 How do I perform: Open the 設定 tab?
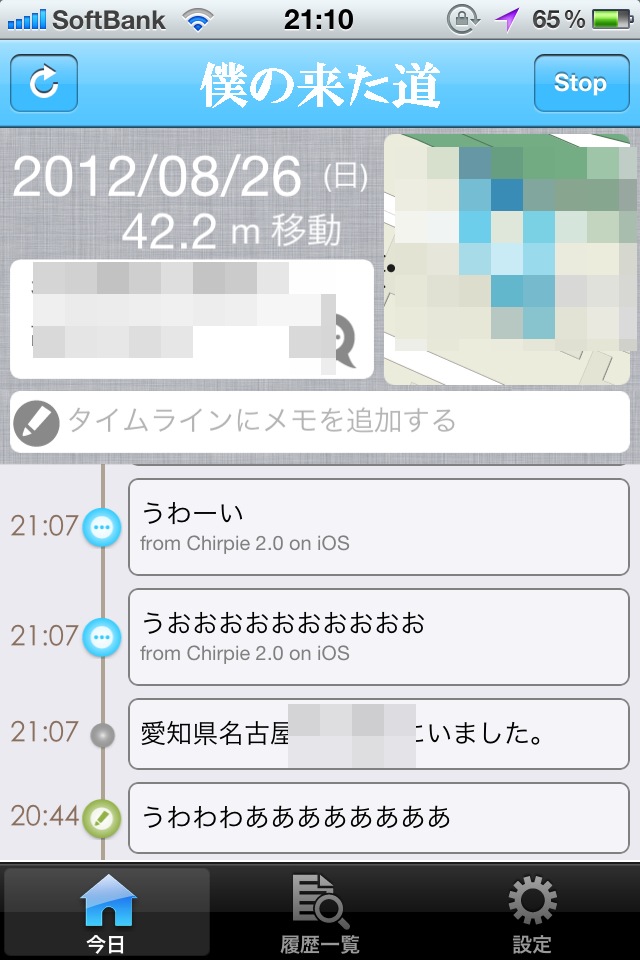coord(532,912)
